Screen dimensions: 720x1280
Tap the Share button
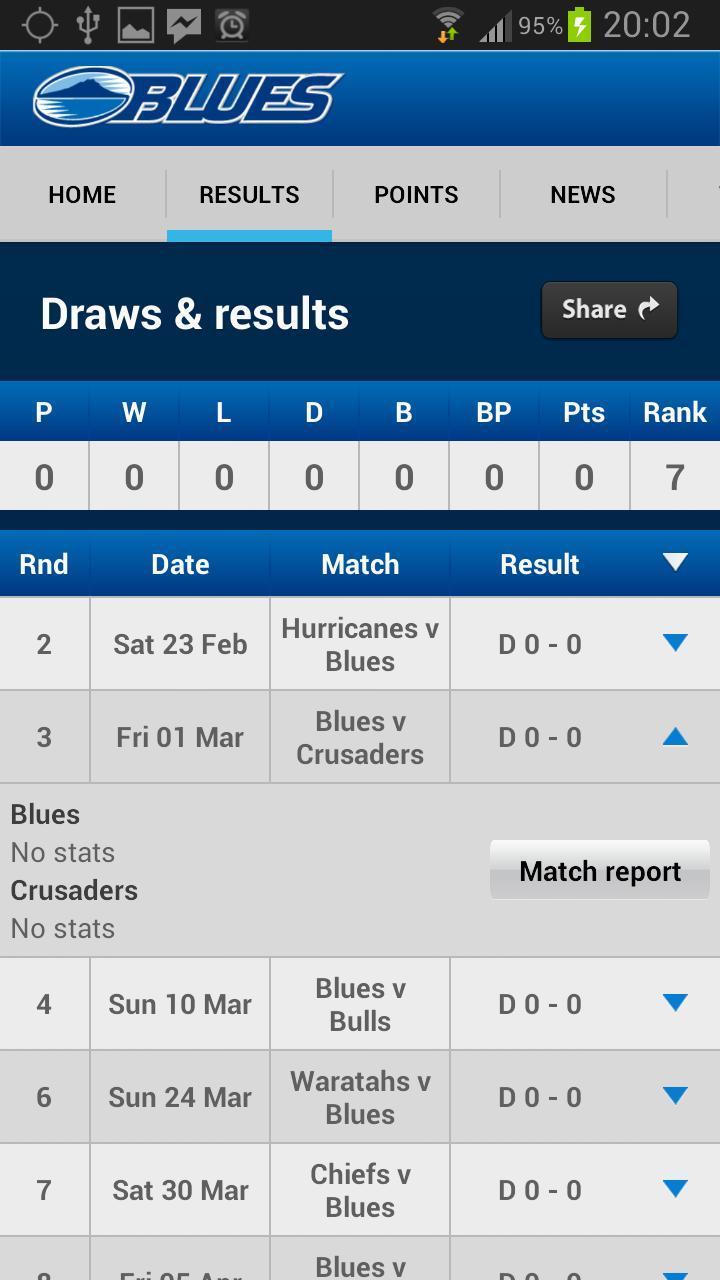coord(608,310)
